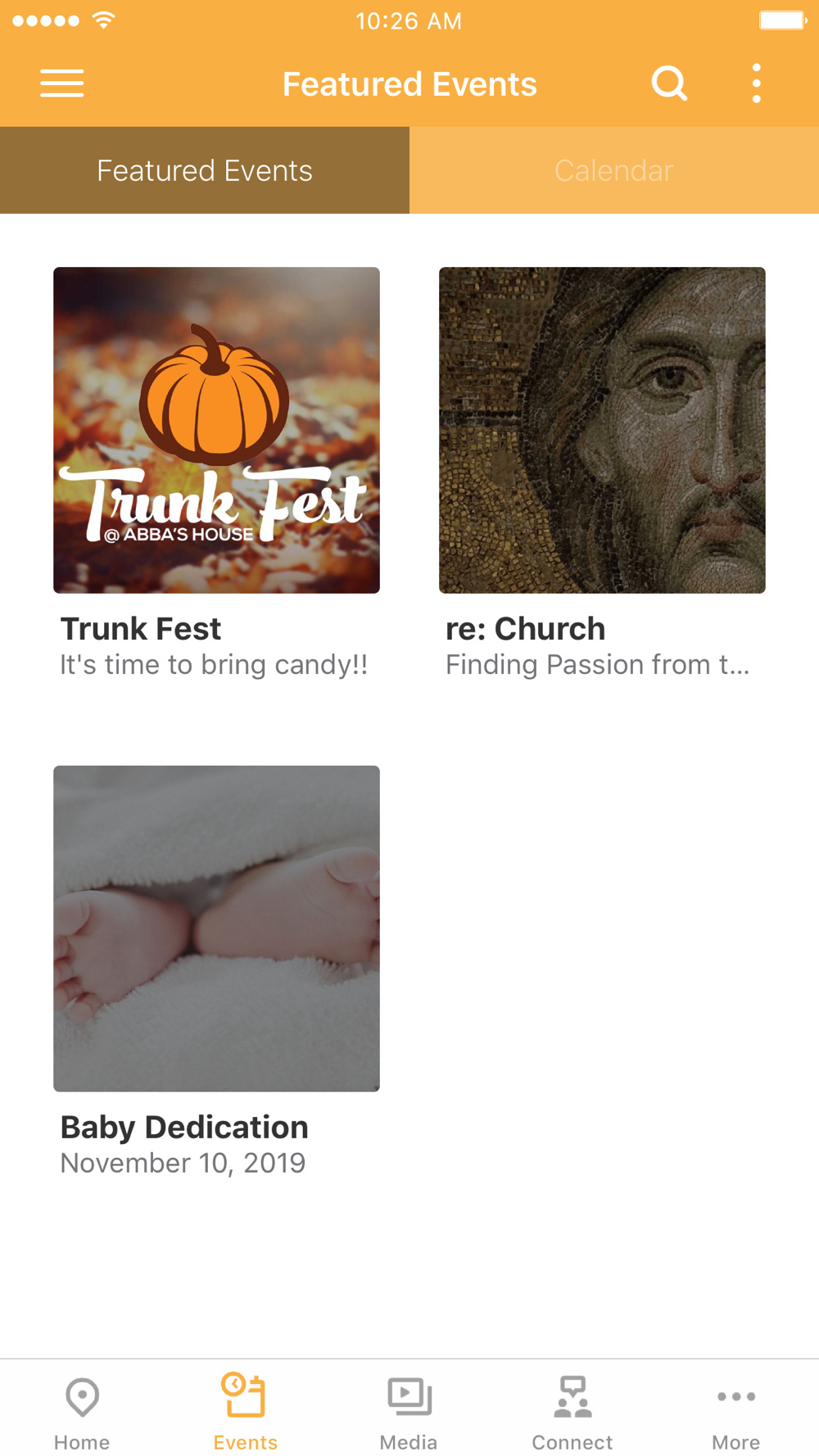Open the Trunk Fest event card
This screenshot has height=1456, width=819.
(x=216, y=473)
